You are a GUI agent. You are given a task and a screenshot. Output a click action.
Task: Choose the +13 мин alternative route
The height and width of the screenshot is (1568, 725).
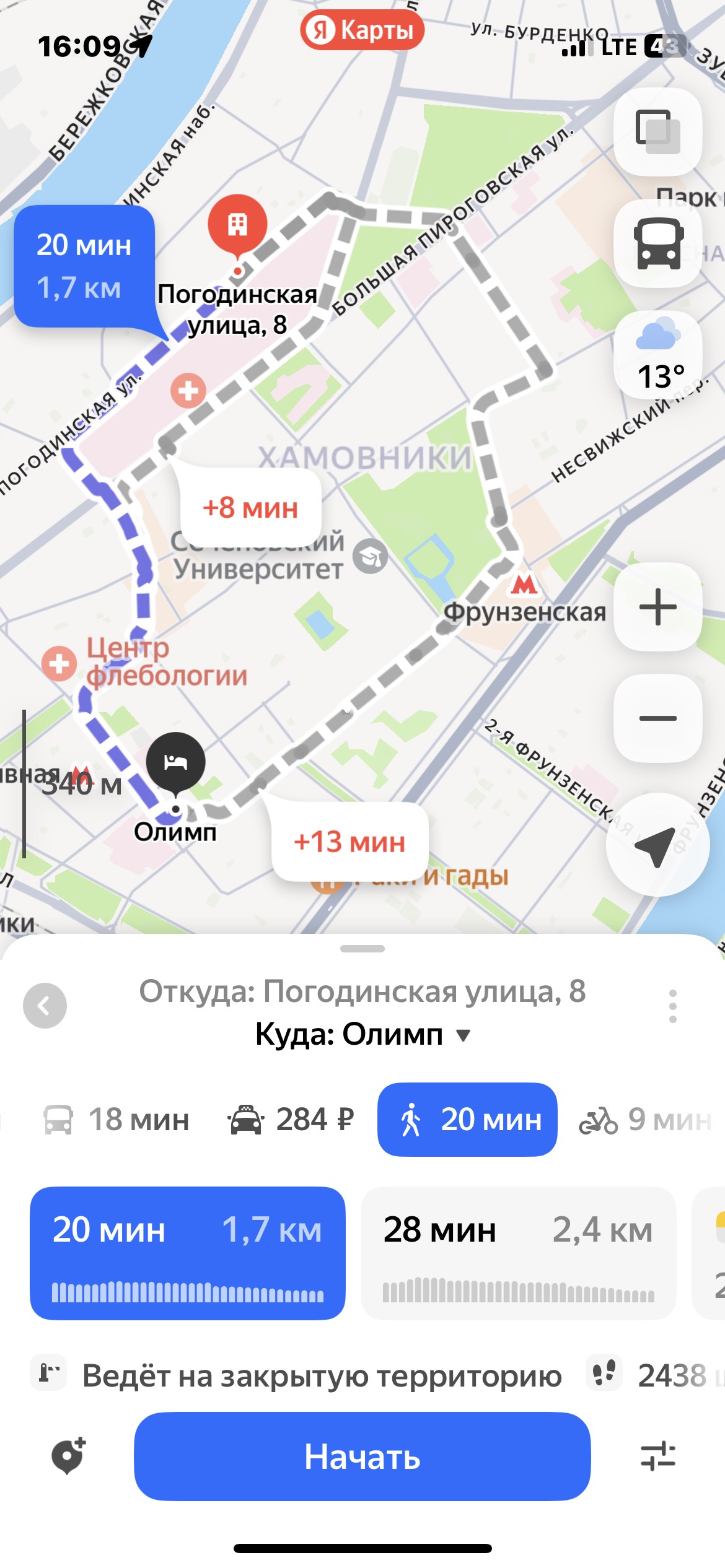pyautogui.click(x=349, y=842)
